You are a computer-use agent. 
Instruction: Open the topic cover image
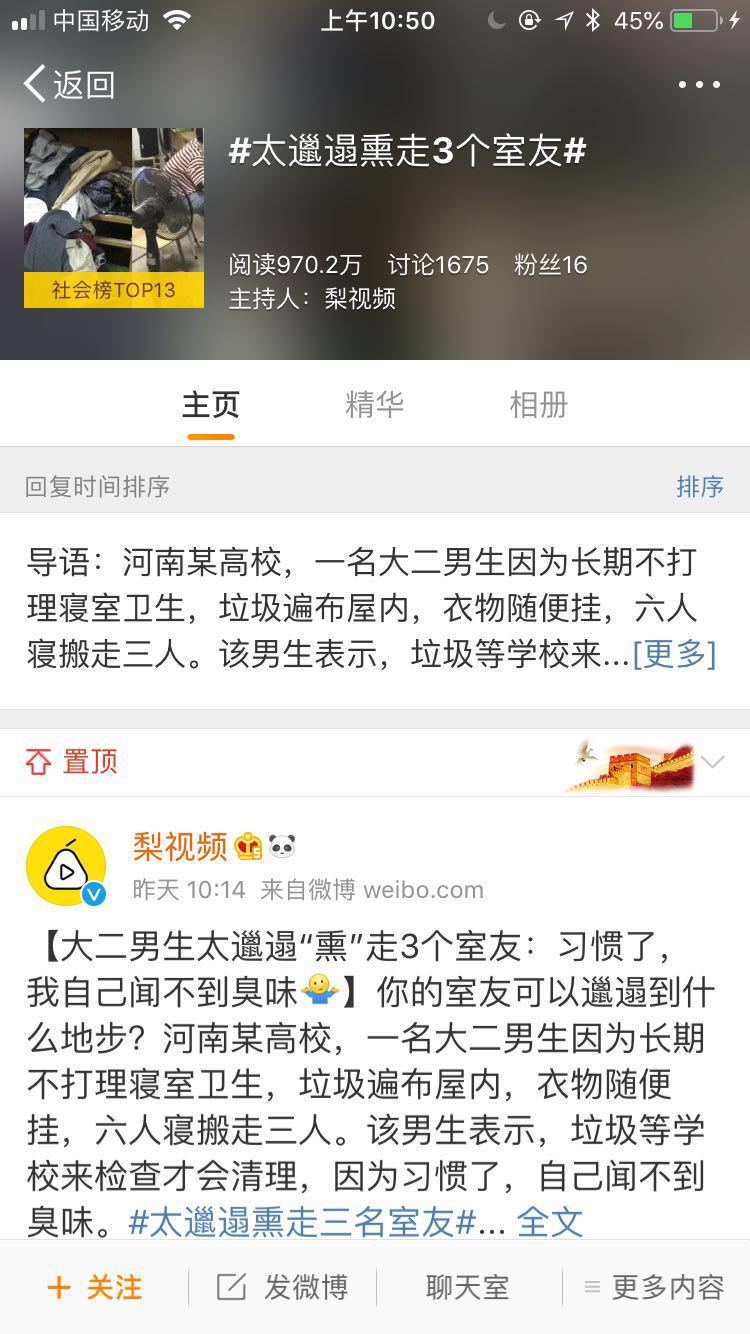coord(113,217)
